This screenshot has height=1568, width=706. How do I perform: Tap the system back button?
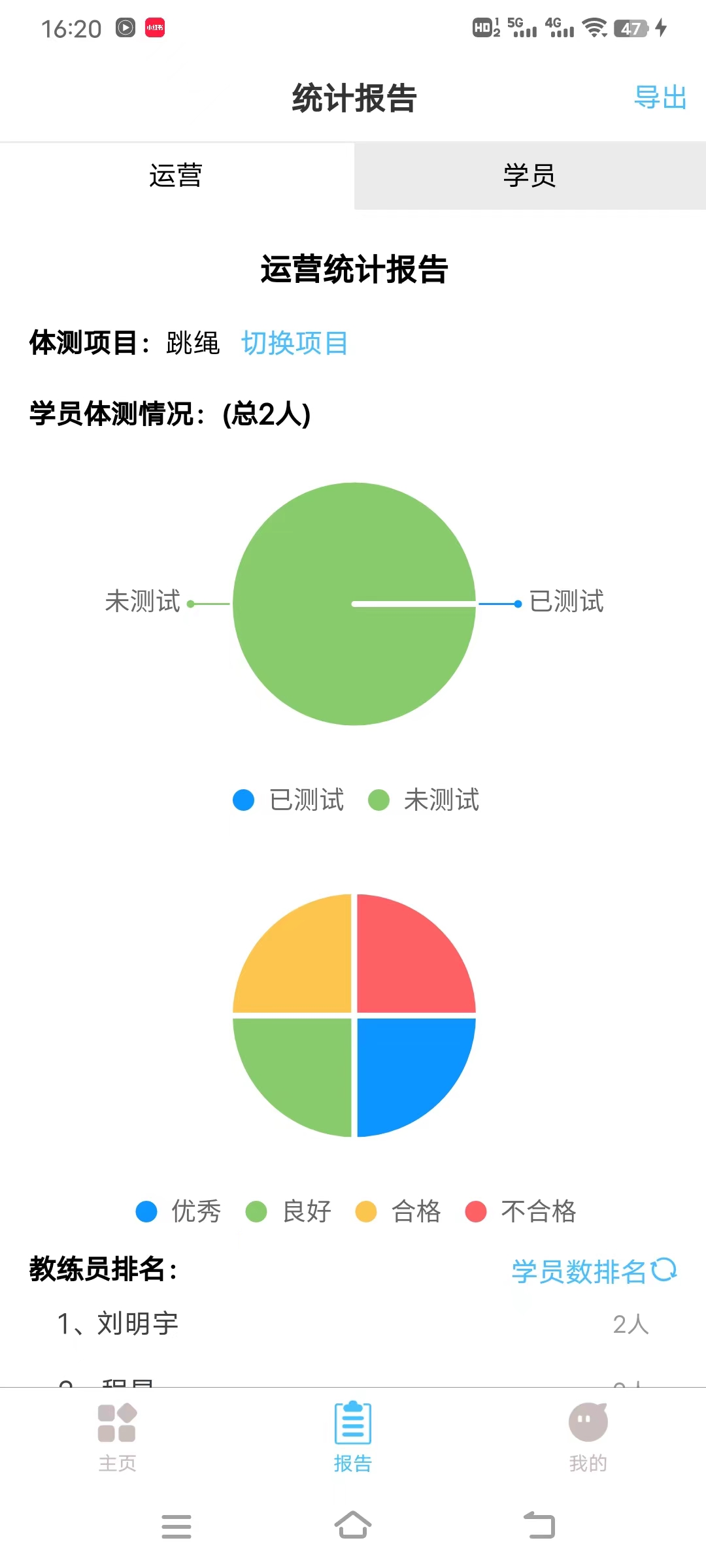539,1526
